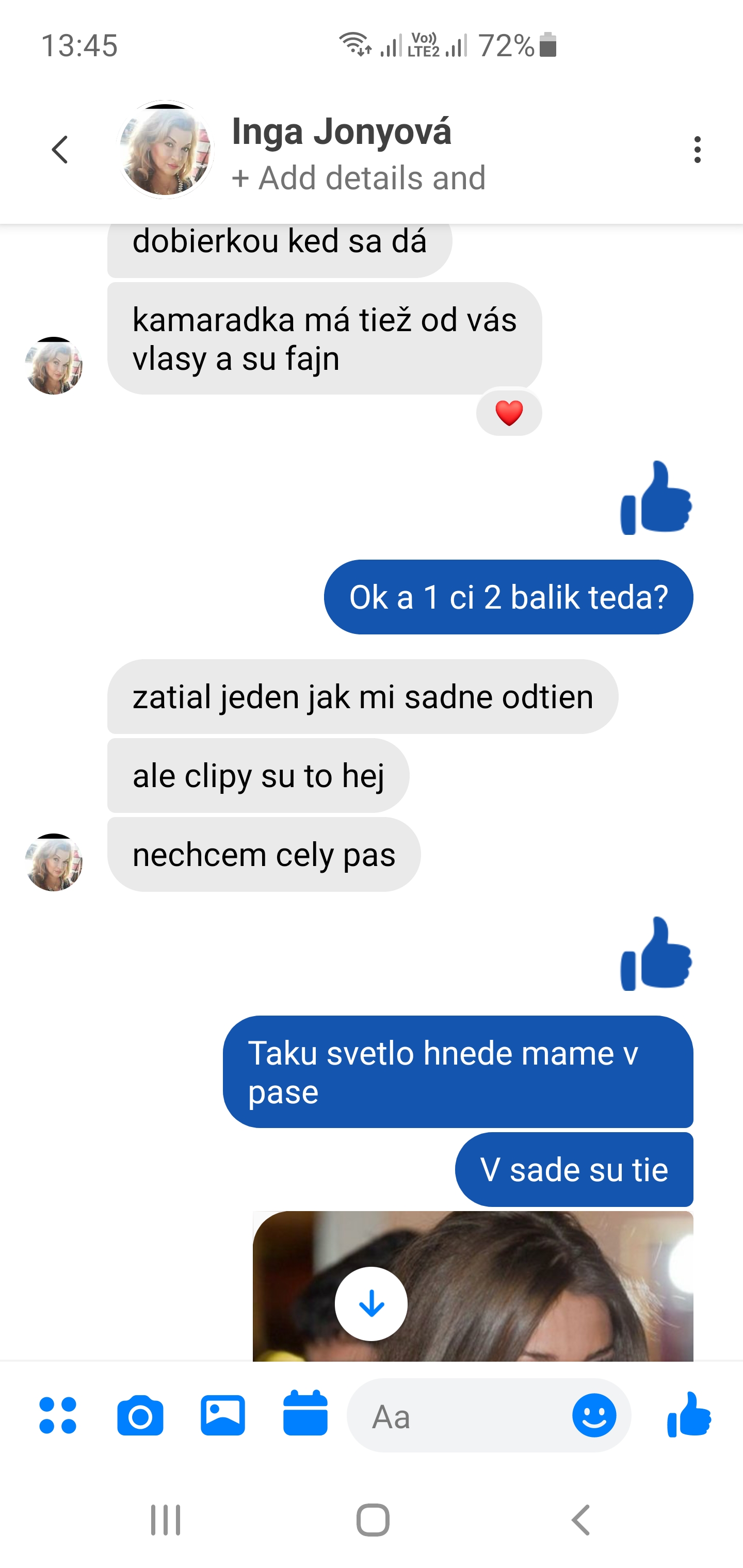The height and width of the screenshot is (1568, 743).
Task: Tap the '+ Add details and' link
Action: click(x=359, y=178)
